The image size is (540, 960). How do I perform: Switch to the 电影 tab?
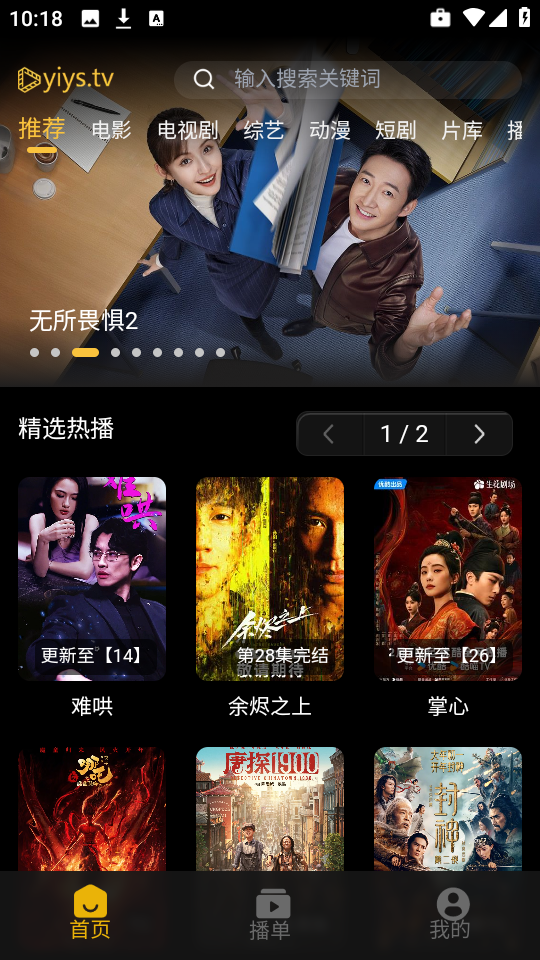pyautogui.click(x=111, y=130)
